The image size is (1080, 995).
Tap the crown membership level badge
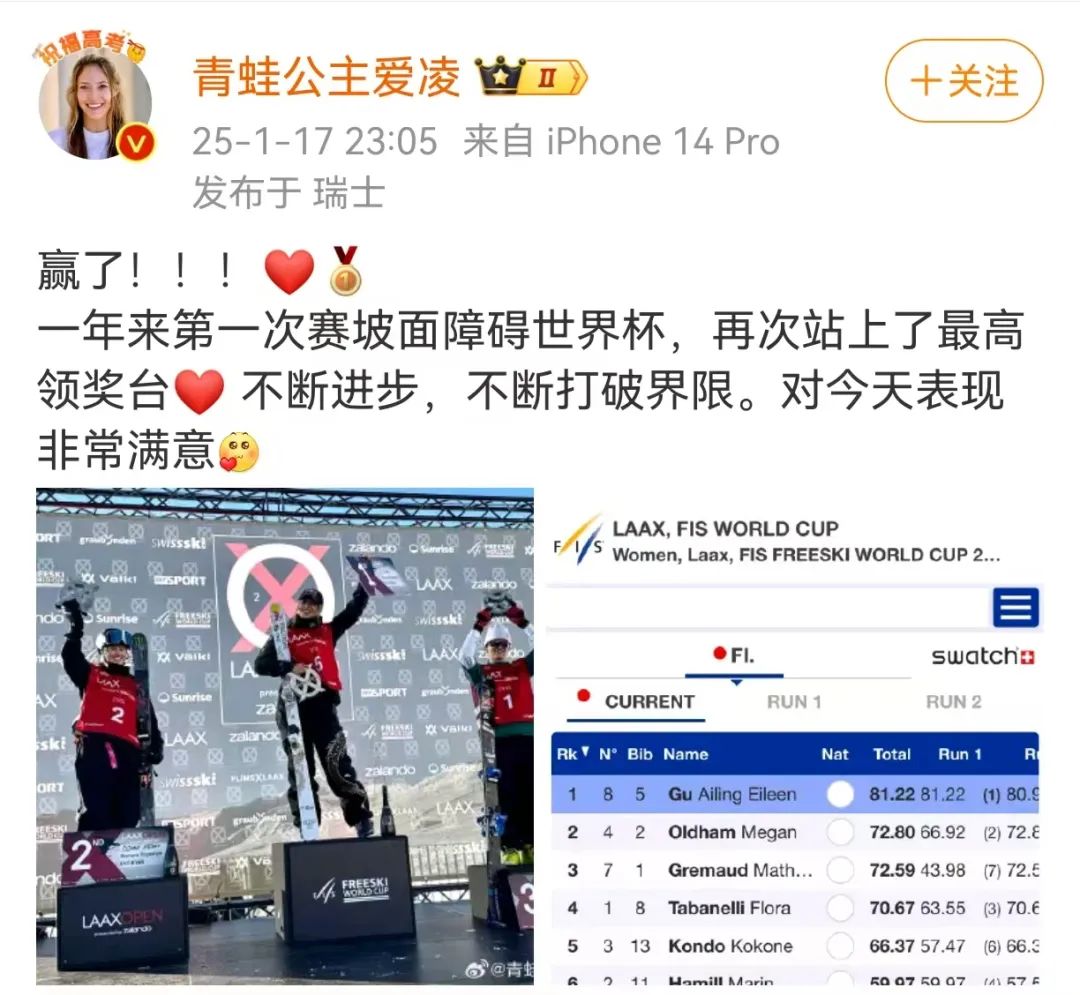click(530, 78)
